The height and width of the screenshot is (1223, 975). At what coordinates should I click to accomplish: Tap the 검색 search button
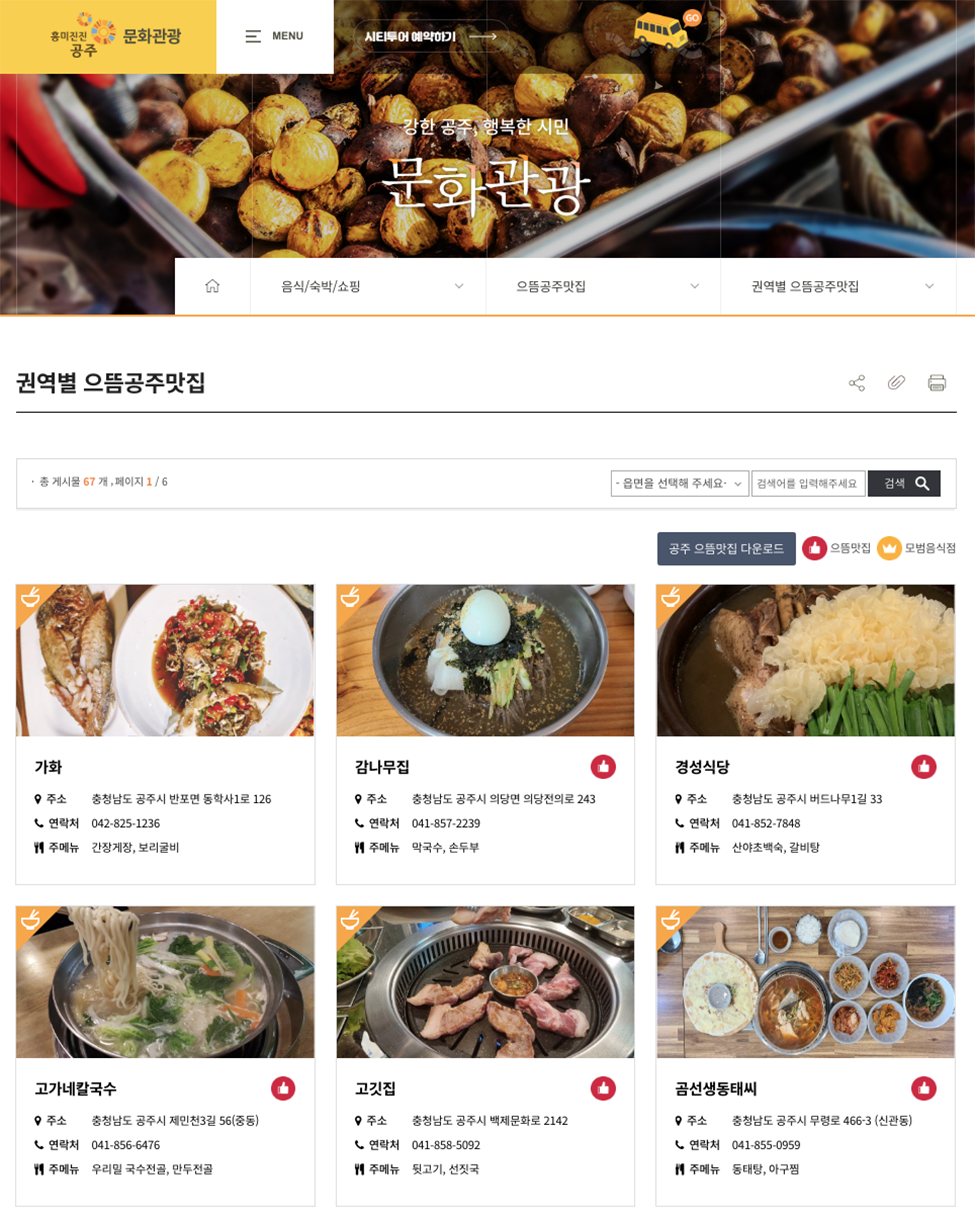coord(904,484)
